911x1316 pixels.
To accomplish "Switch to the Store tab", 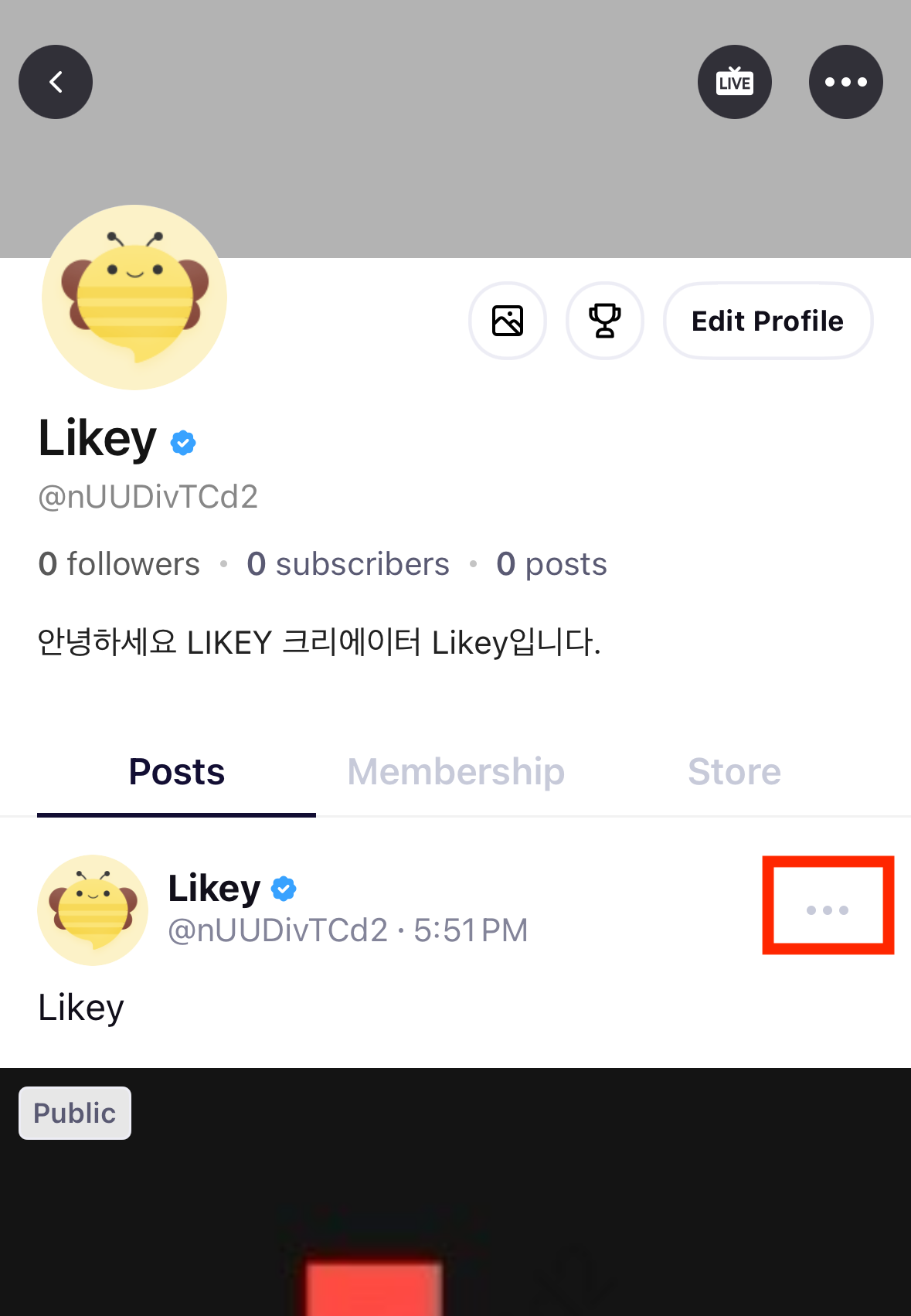I will [734, 772].
